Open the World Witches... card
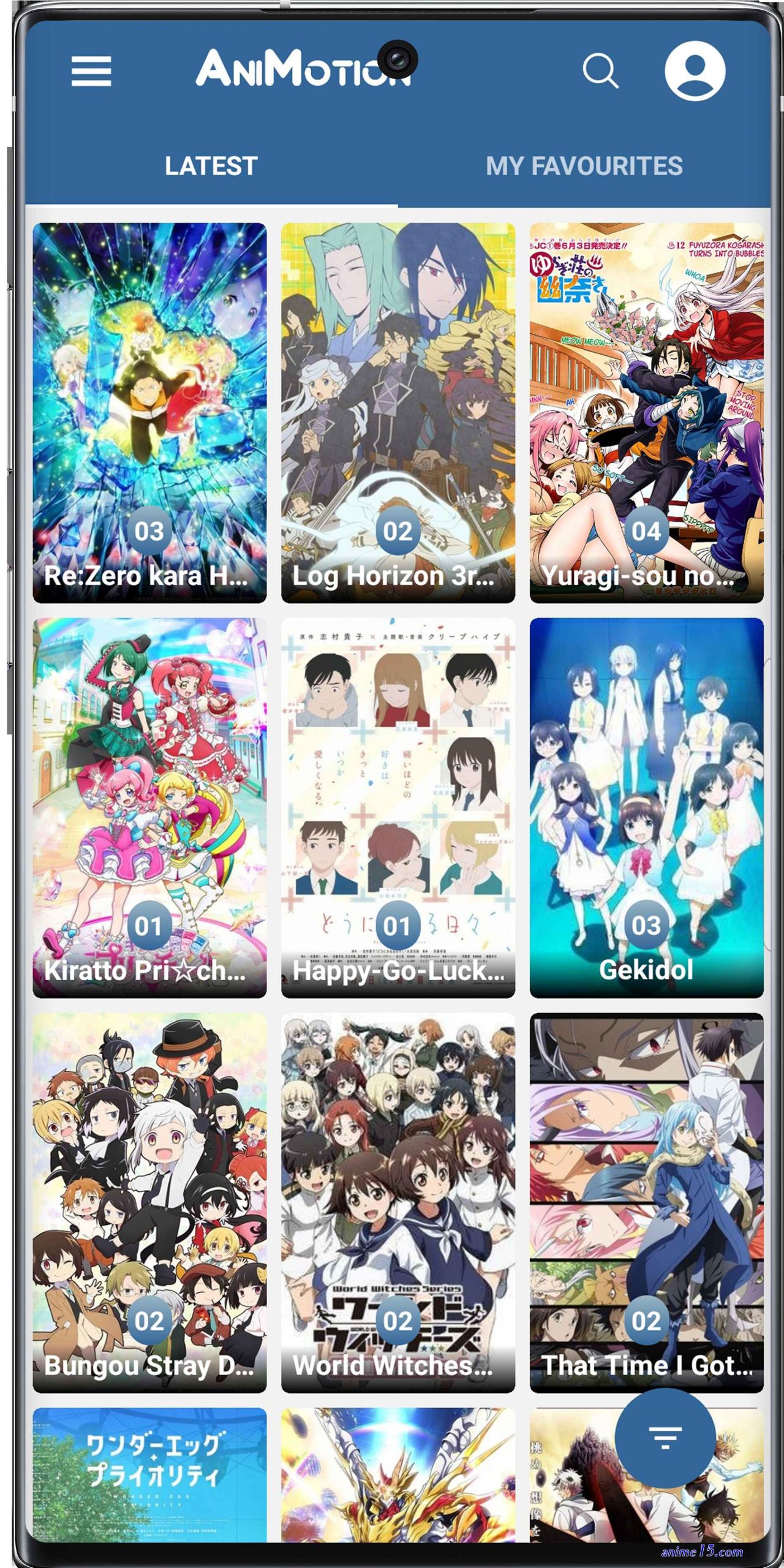 tap(398, 1202)
